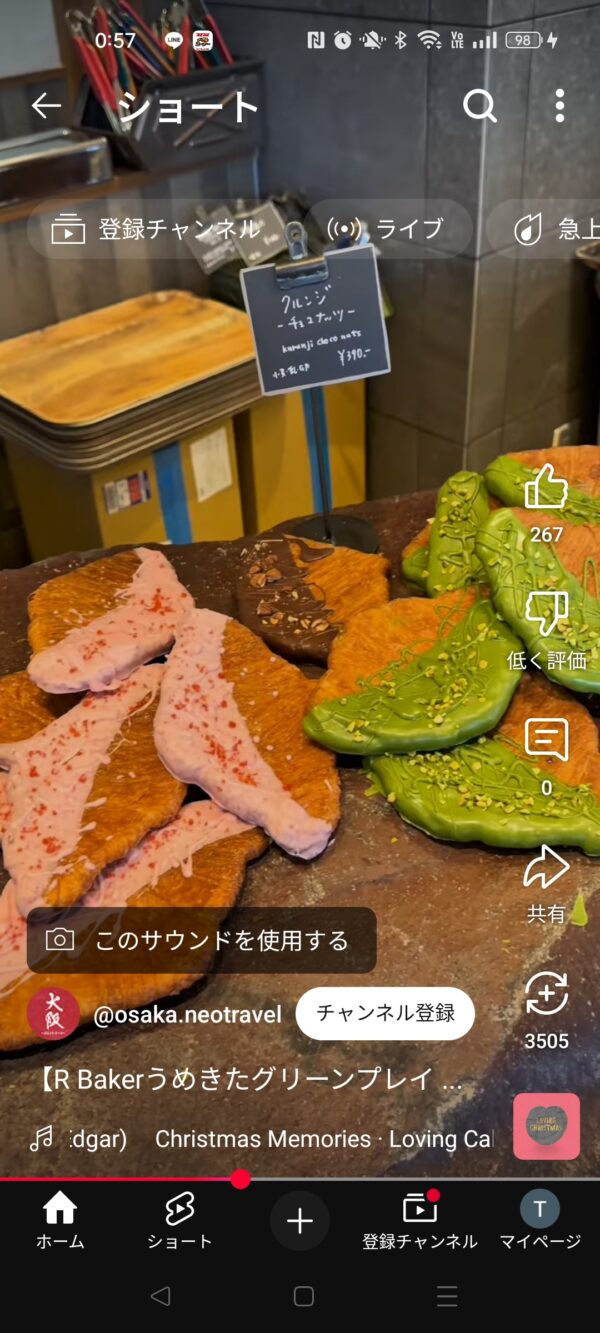The width and height of the screenshot is (600, 1333).
Task: Open search in Shorts
Action: tap(480, 106)
